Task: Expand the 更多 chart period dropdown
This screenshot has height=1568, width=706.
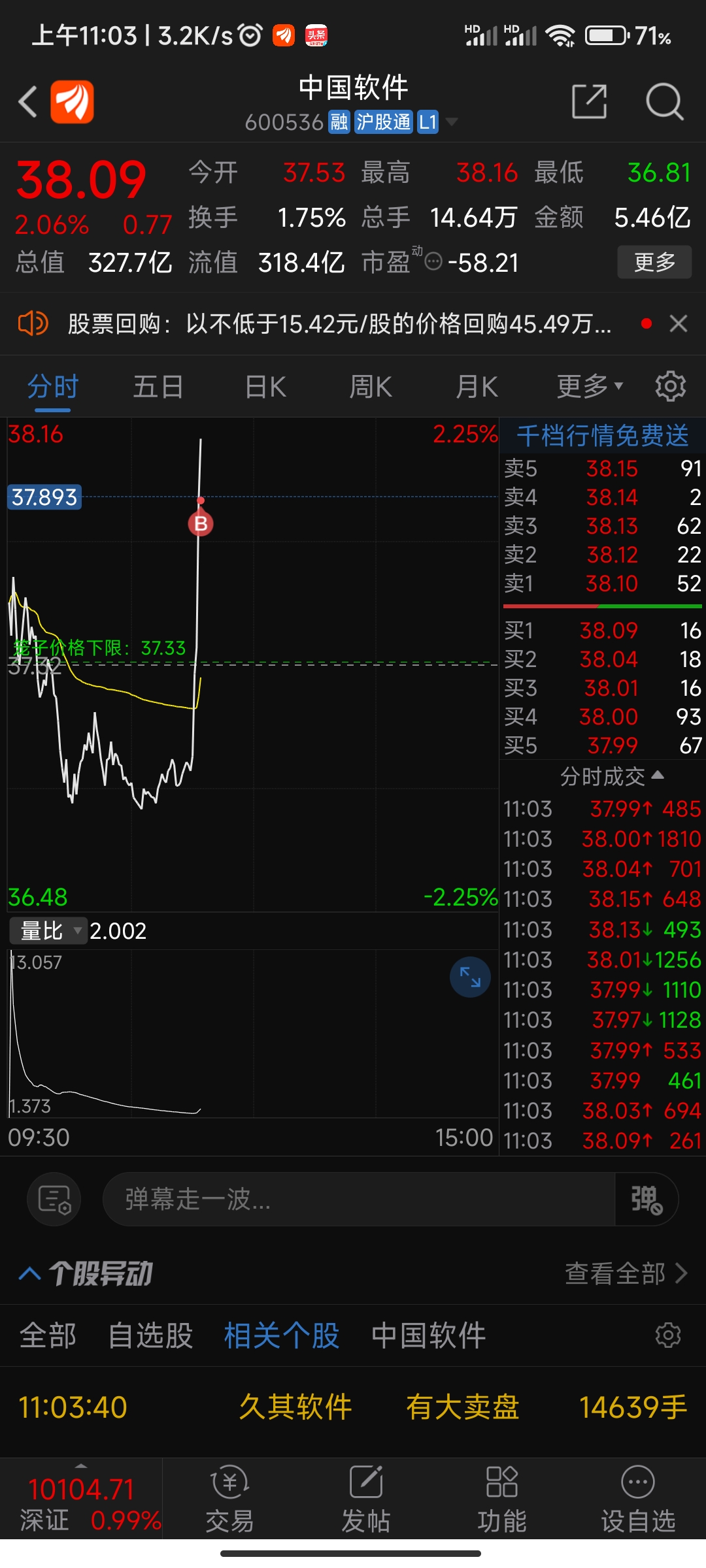Action: 589,387
